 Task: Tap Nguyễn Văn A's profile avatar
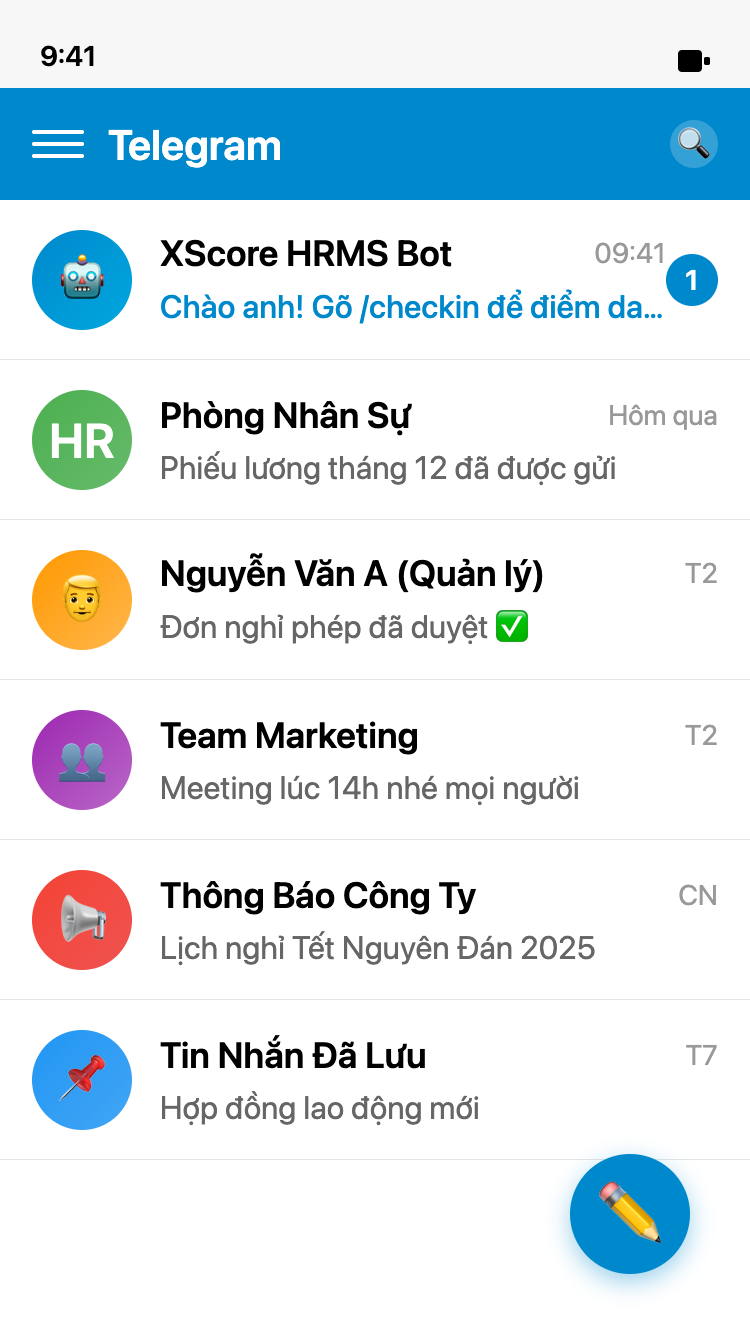coord(82,600)
